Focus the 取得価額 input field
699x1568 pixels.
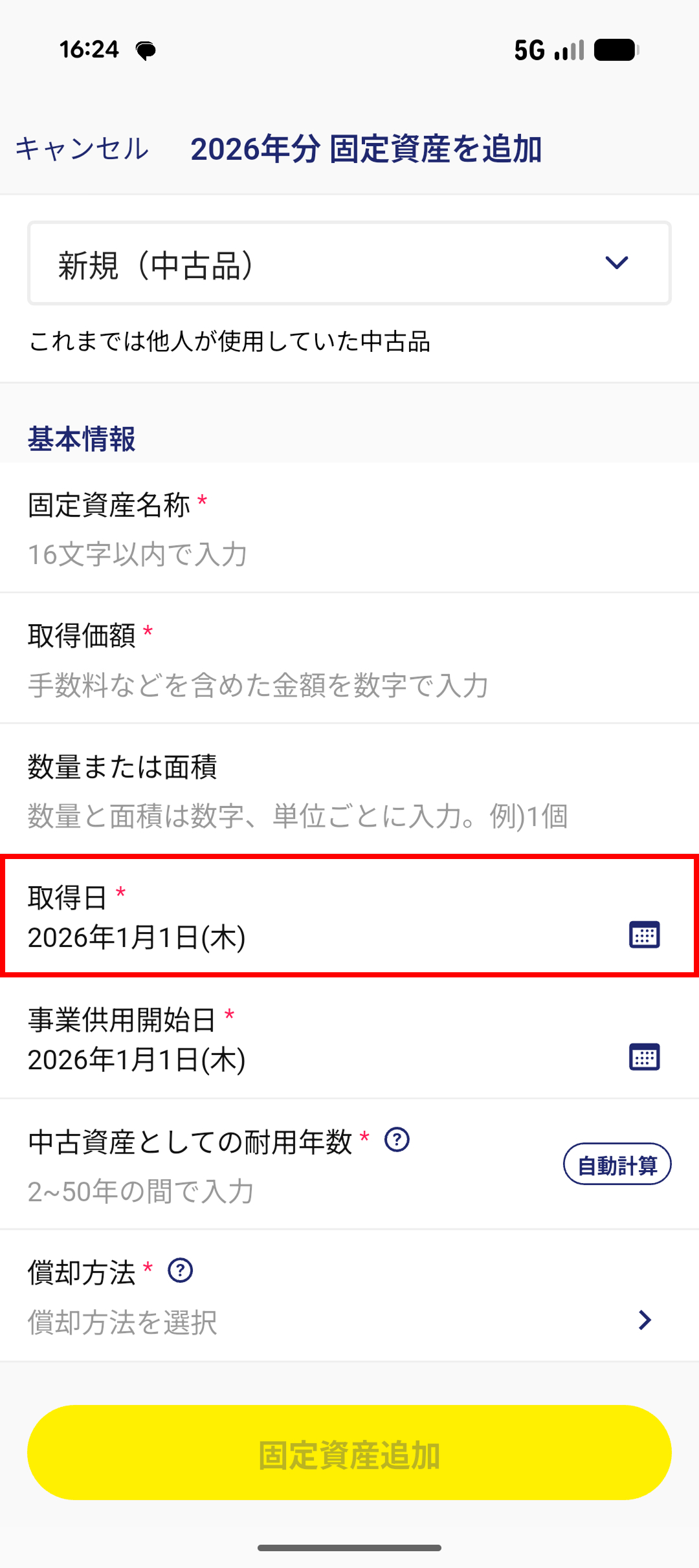349,659
